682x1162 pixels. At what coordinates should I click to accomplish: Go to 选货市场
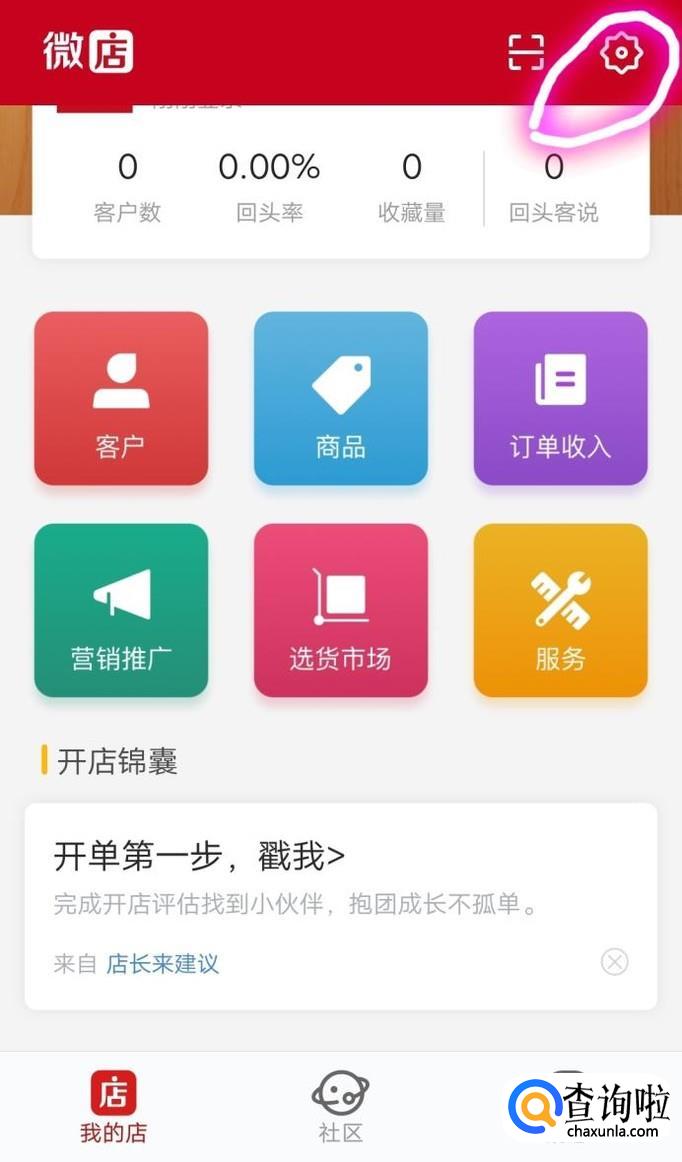pos(341,610)
